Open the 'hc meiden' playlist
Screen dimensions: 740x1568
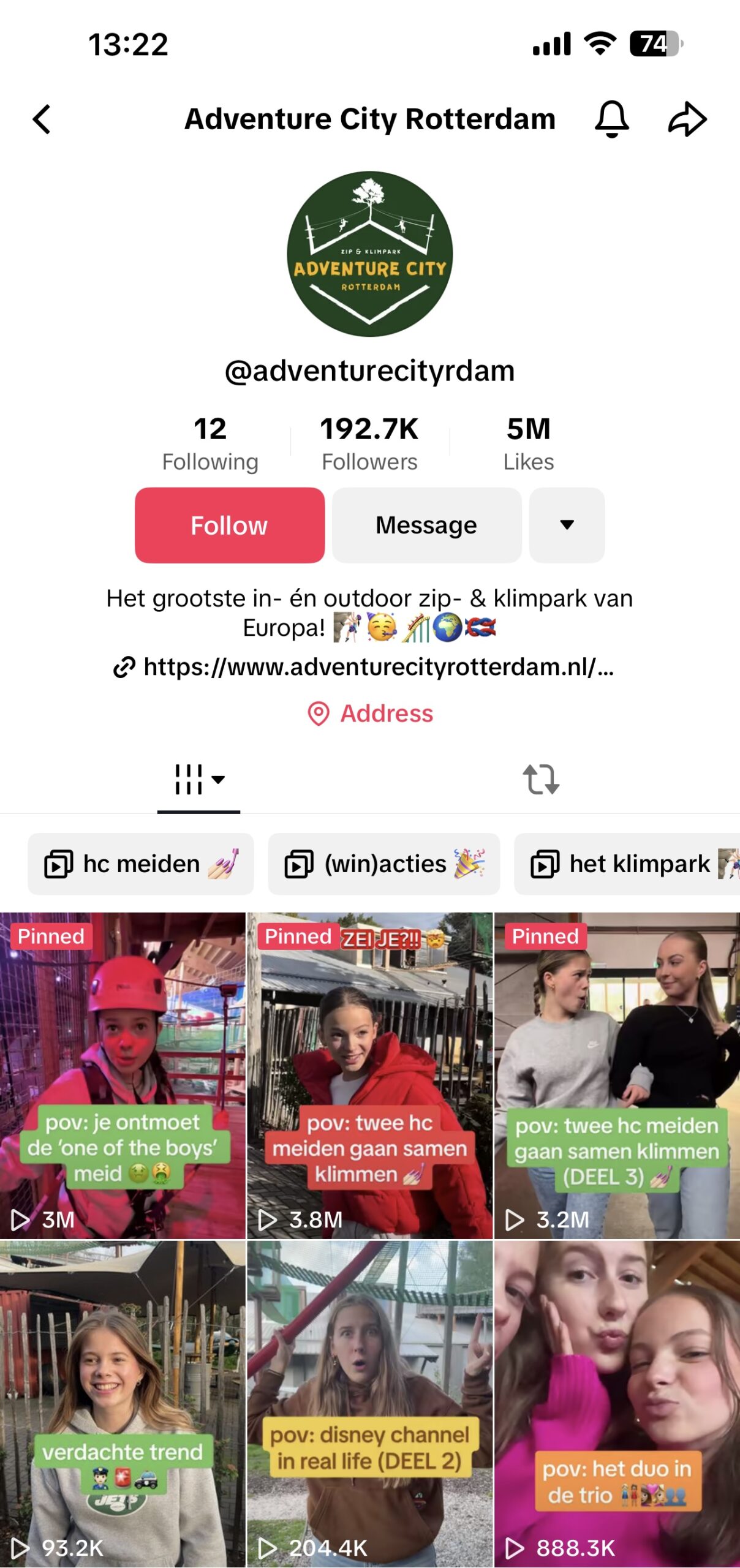point(141,864)
